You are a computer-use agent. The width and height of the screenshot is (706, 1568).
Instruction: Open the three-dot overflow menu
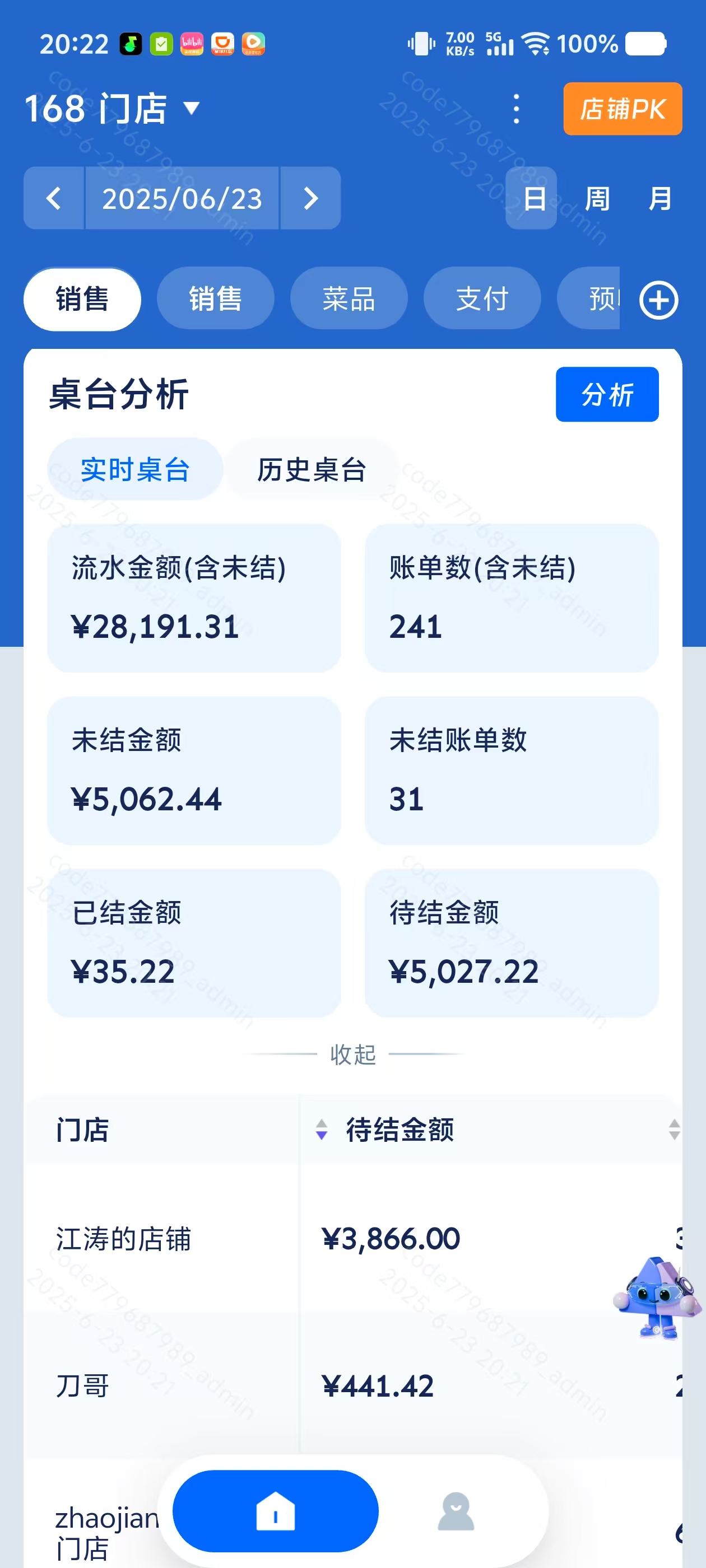click(x=516, y=109)
